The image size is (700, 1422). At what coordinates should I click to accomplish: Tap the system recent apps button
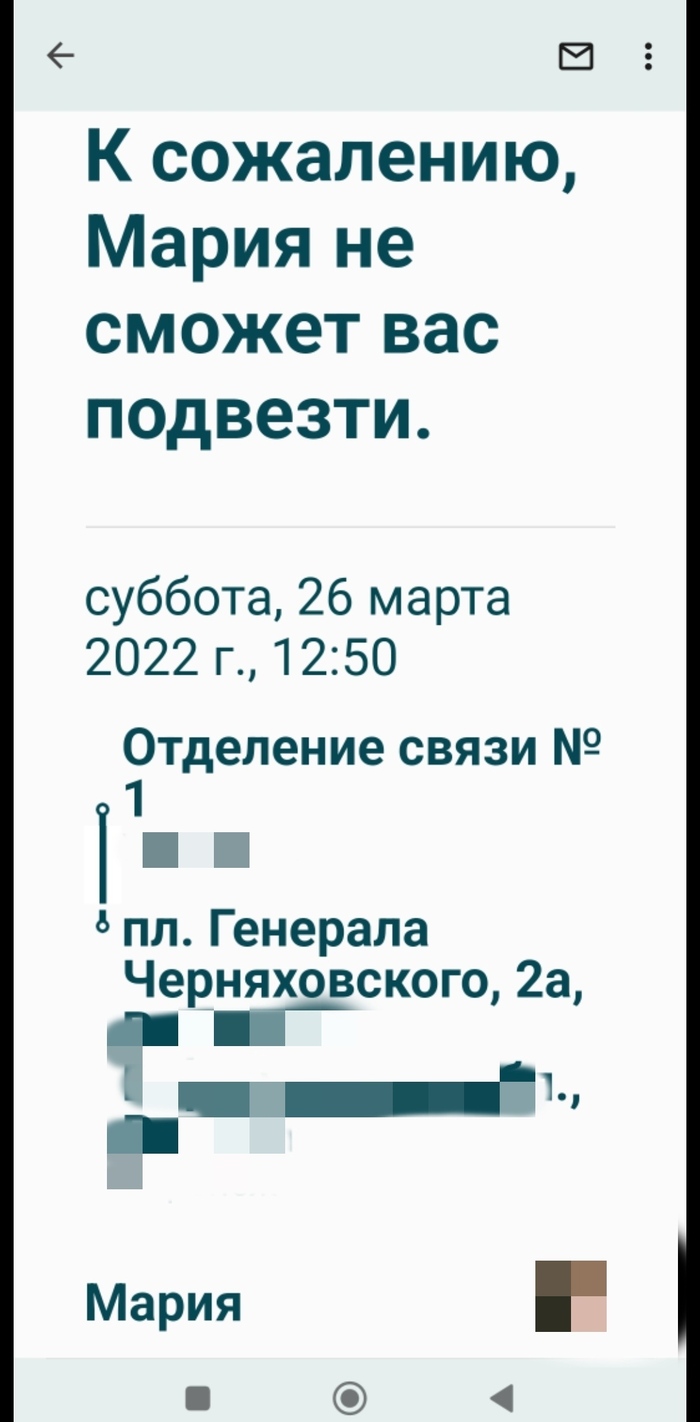click(x=198, y=1396)
